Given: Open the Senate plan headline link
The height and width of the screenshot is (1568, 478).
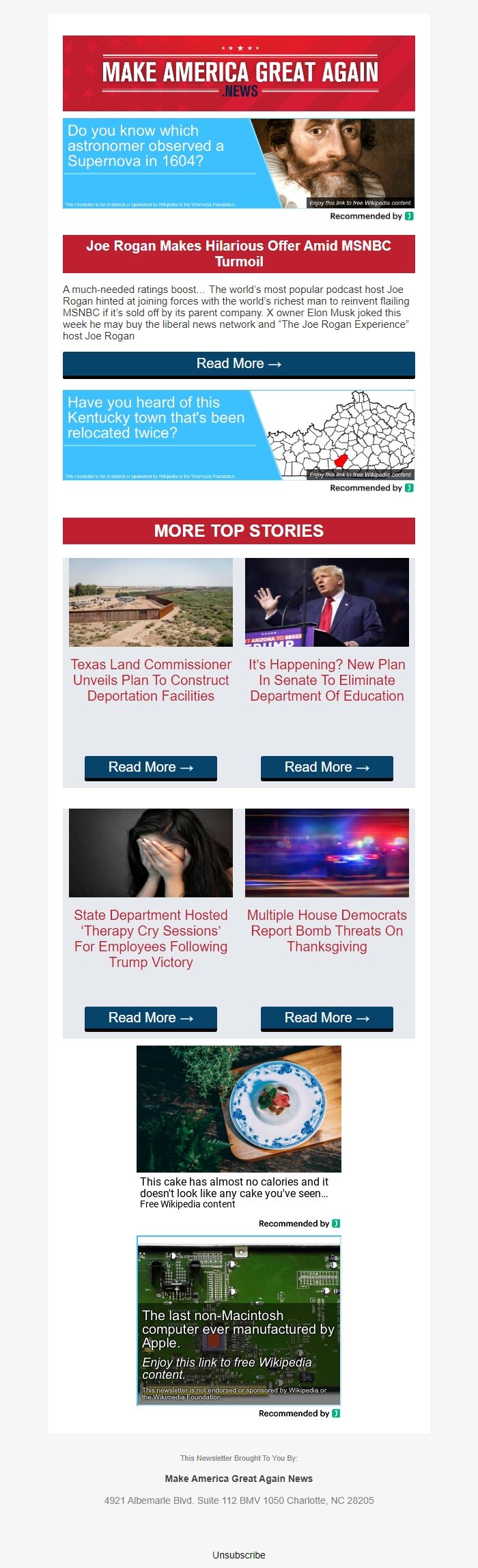Looking at the screenshot, I should tap(326, 680).
